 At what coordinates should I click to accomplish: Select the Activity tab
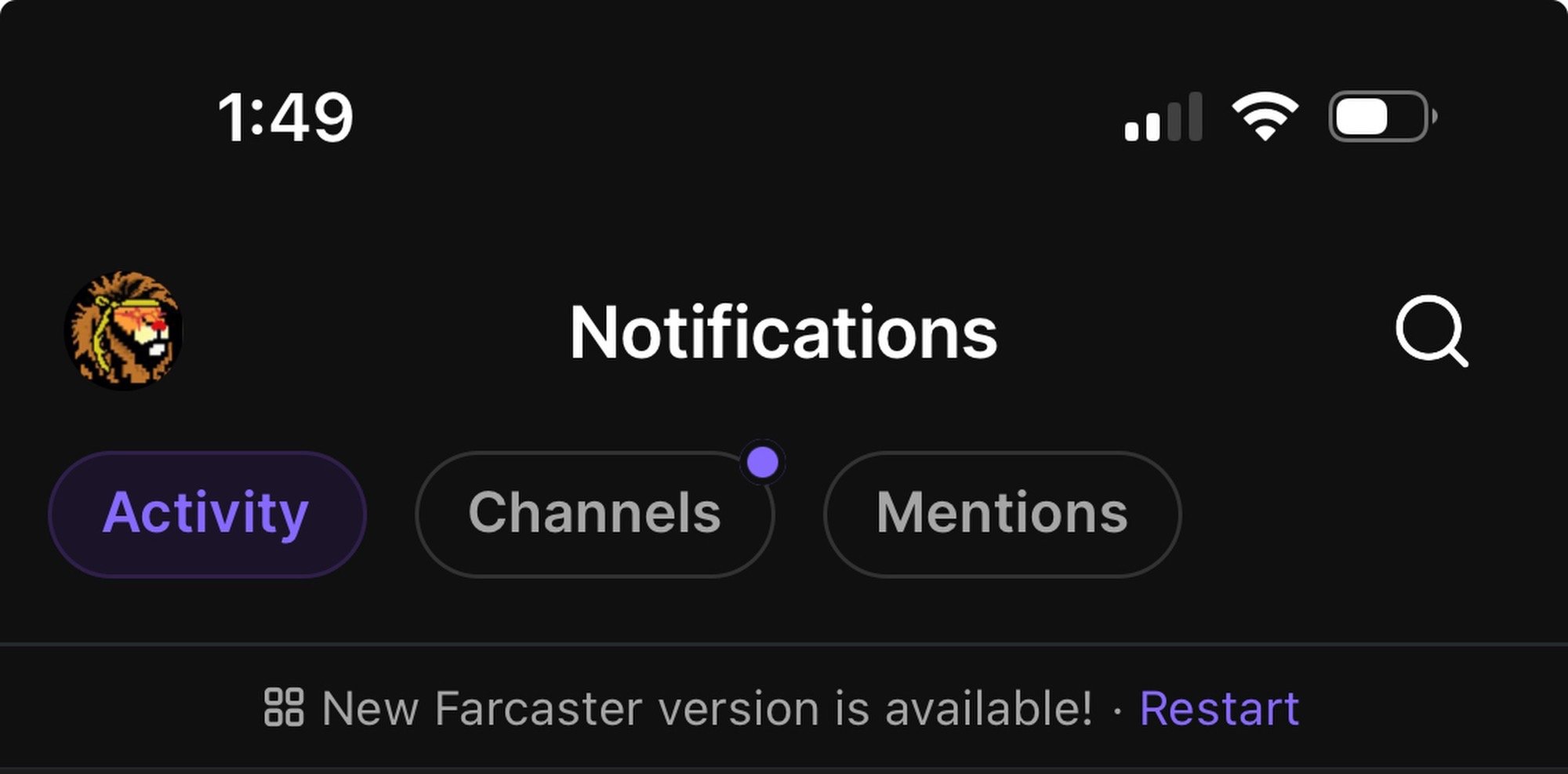[x=207, y=514]
